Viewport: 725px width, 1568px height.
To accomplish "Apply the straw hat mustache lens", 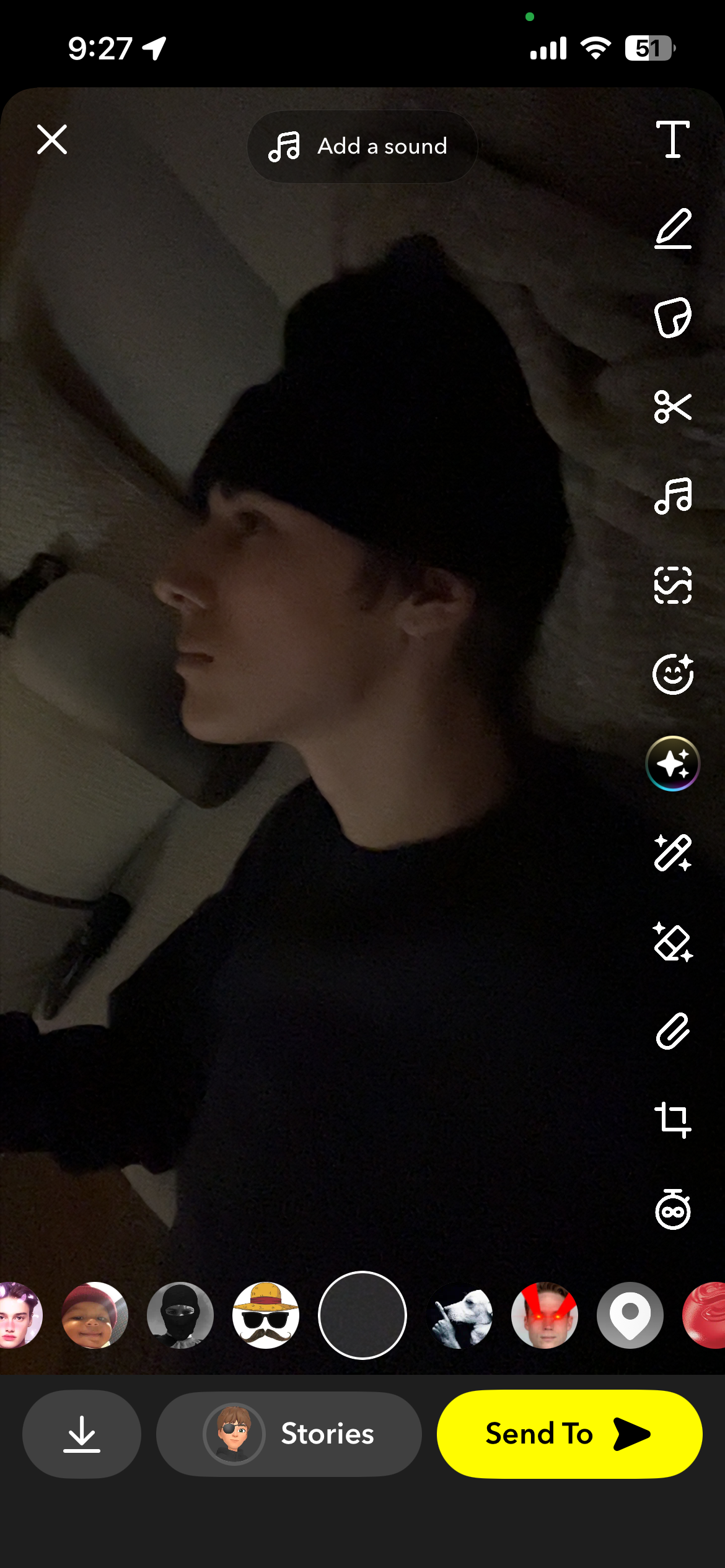I will [x=266, y=1315].
